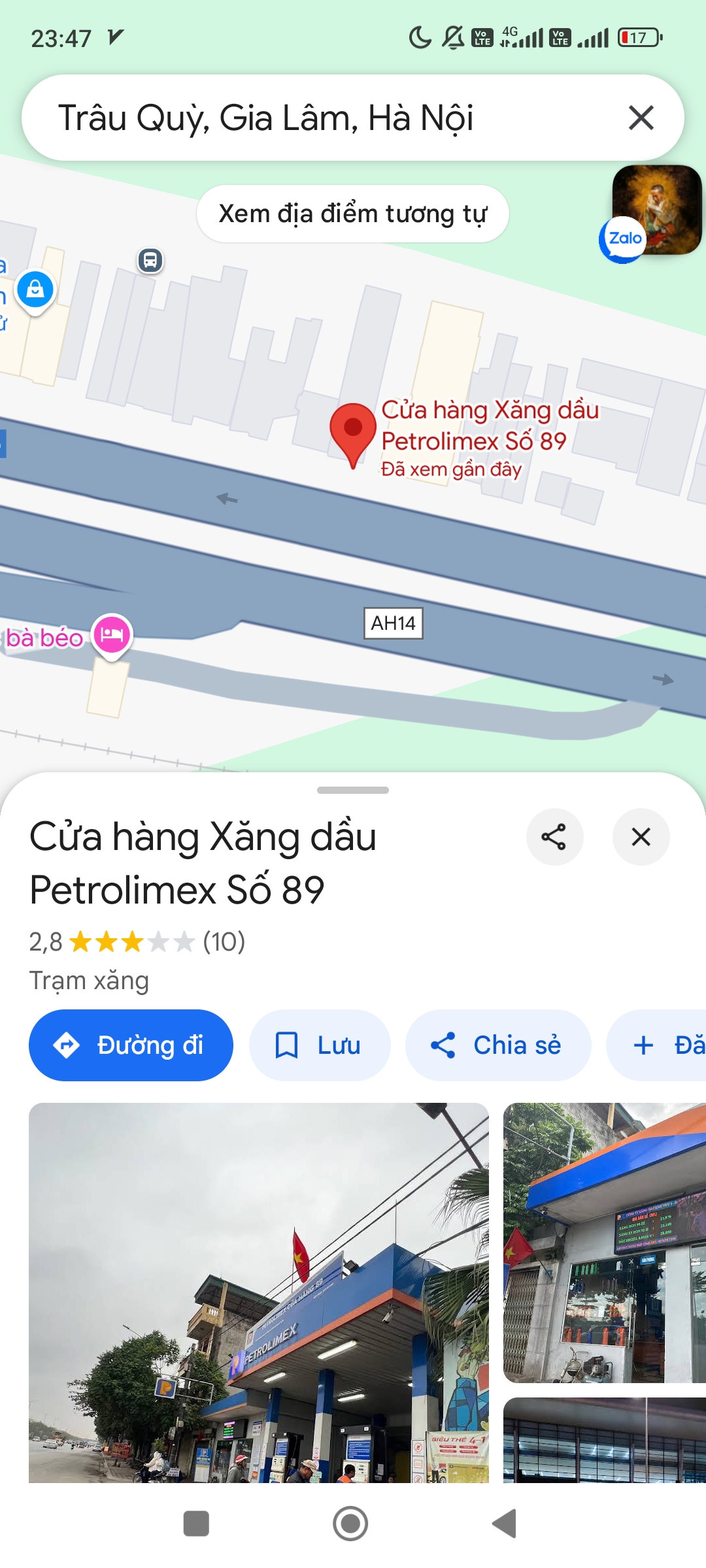This screenshot has height=1568, width=706.
Task: Return to the home screen
Action: pos(350,1524)
